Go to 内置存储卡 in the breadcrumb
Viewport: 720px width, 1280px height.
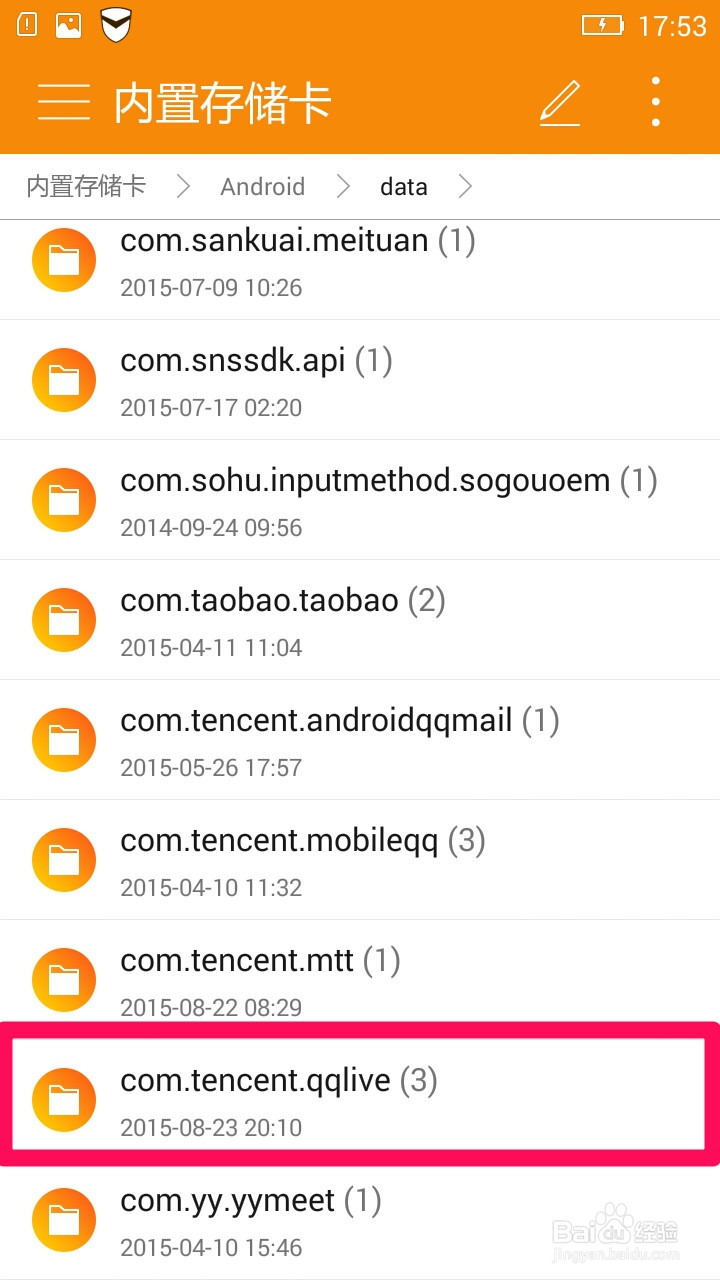pyautogui.click(x=86, y=186)
